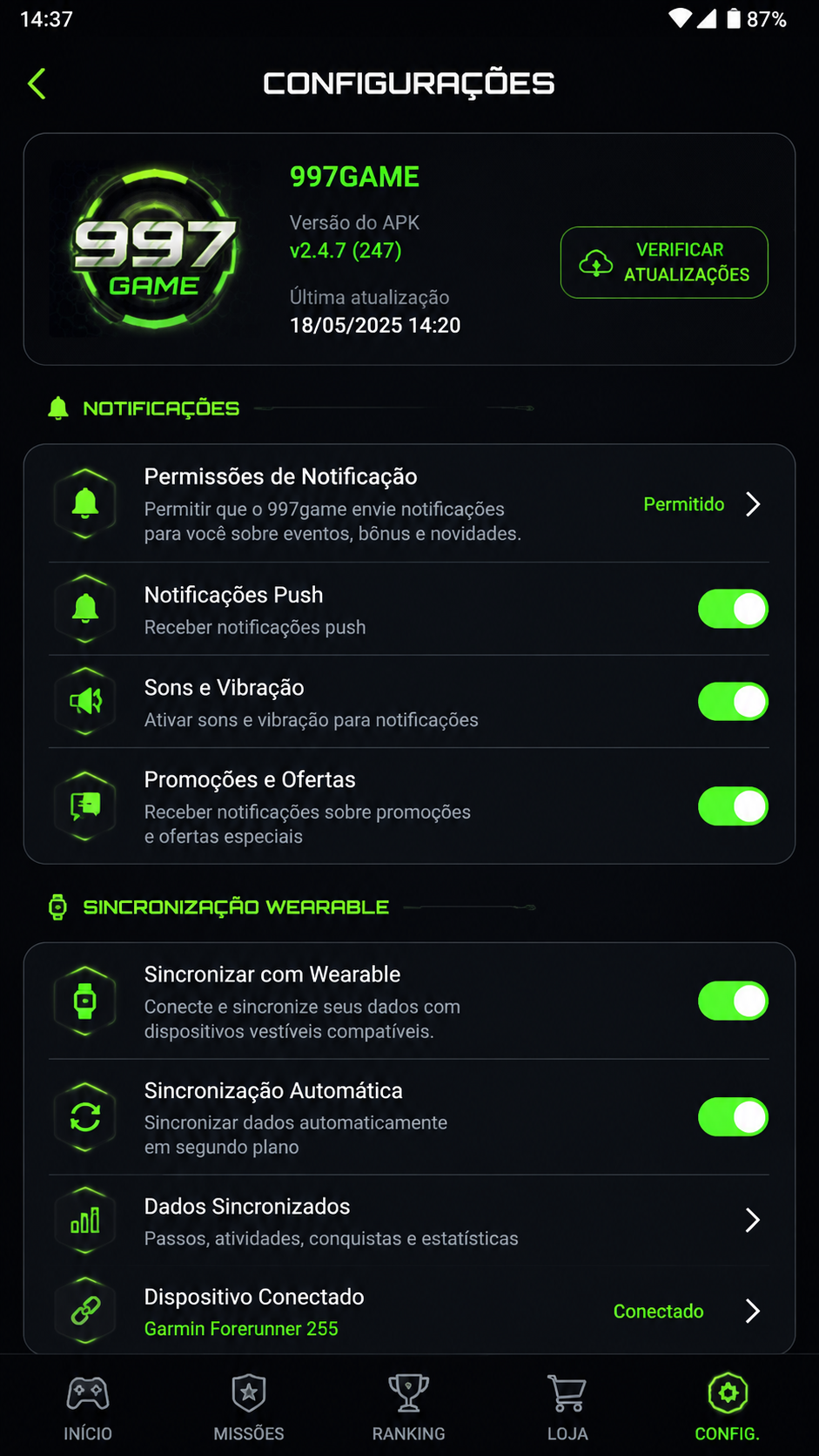Image resolution: width=819 pixels, height=1456 pixels.
Task: Open Dispositivo Conectado Garmin row
Action: coord(409,1311)
